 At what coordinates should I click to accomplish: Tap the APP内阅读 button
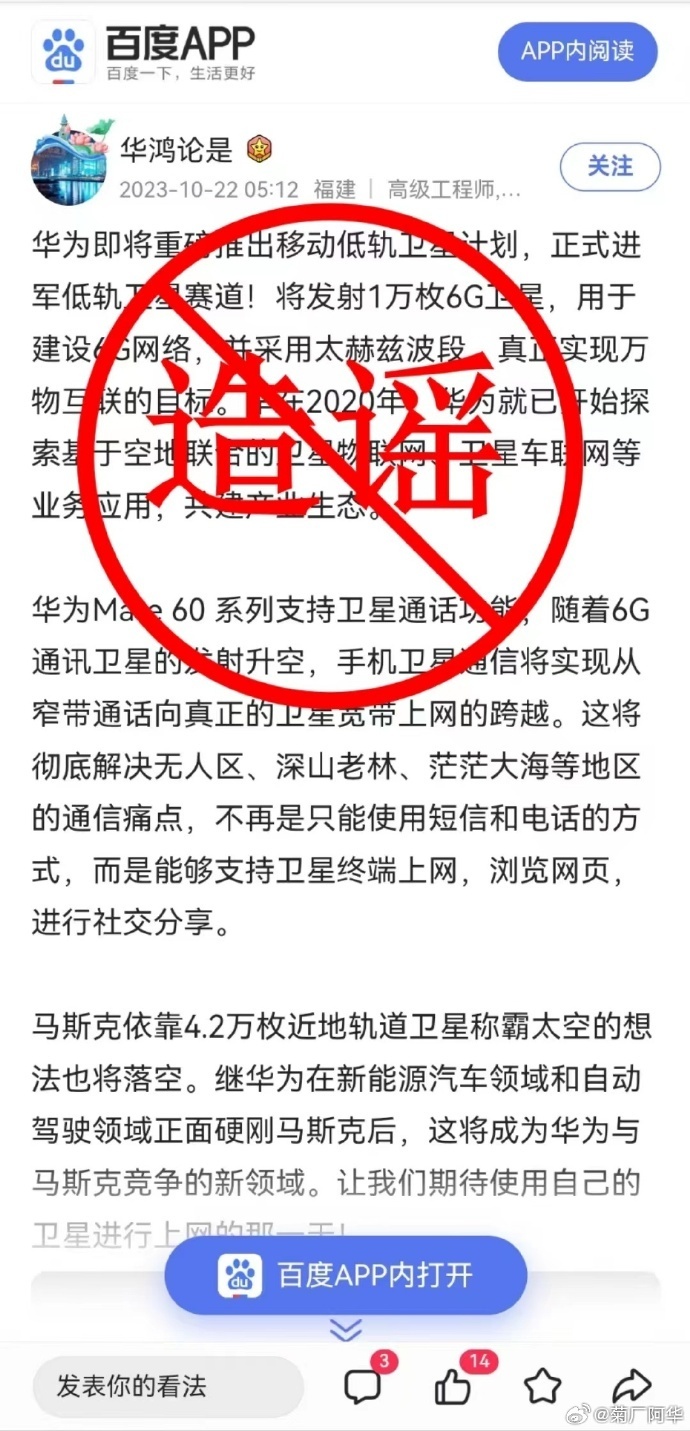pos(577,51)
